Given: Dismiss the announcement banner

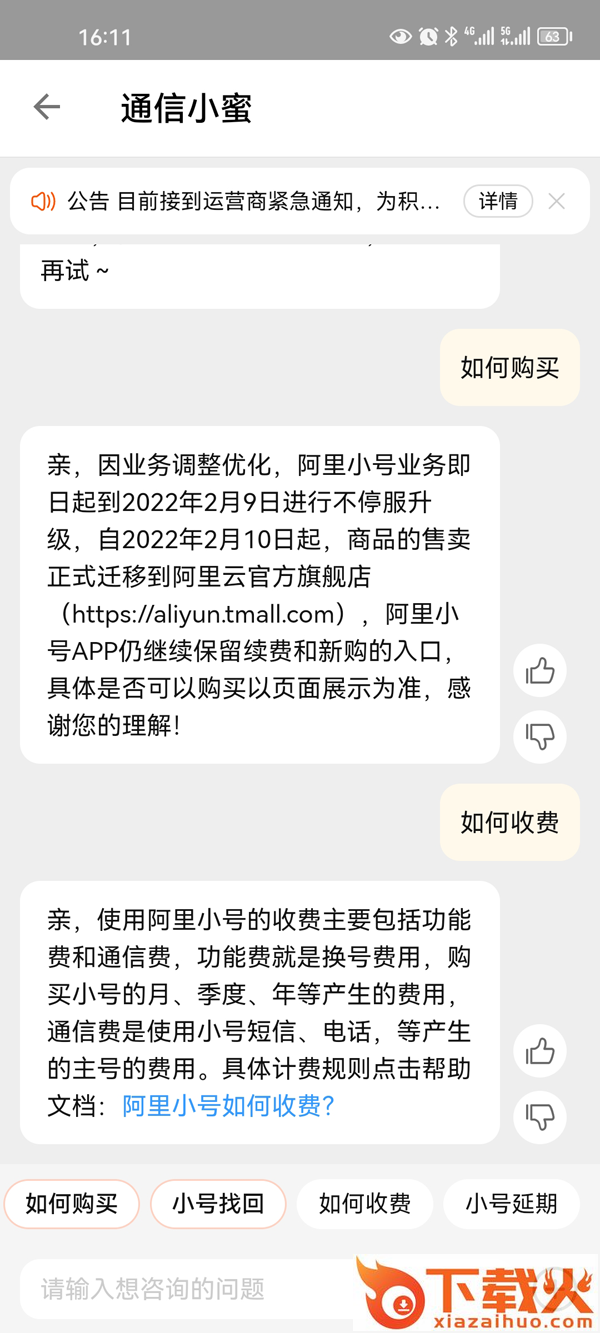Looking at the screenshot, I should click(x=557, y=201).
